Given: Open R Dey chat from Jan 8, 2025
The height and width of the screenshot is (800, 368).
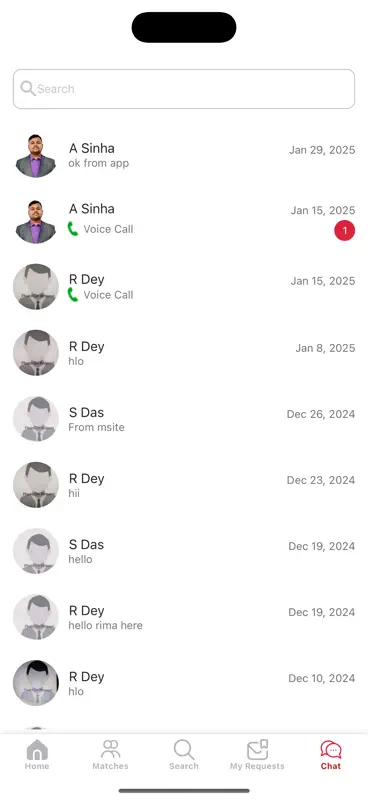Looking at the screenshot, I should pos(184,353).
